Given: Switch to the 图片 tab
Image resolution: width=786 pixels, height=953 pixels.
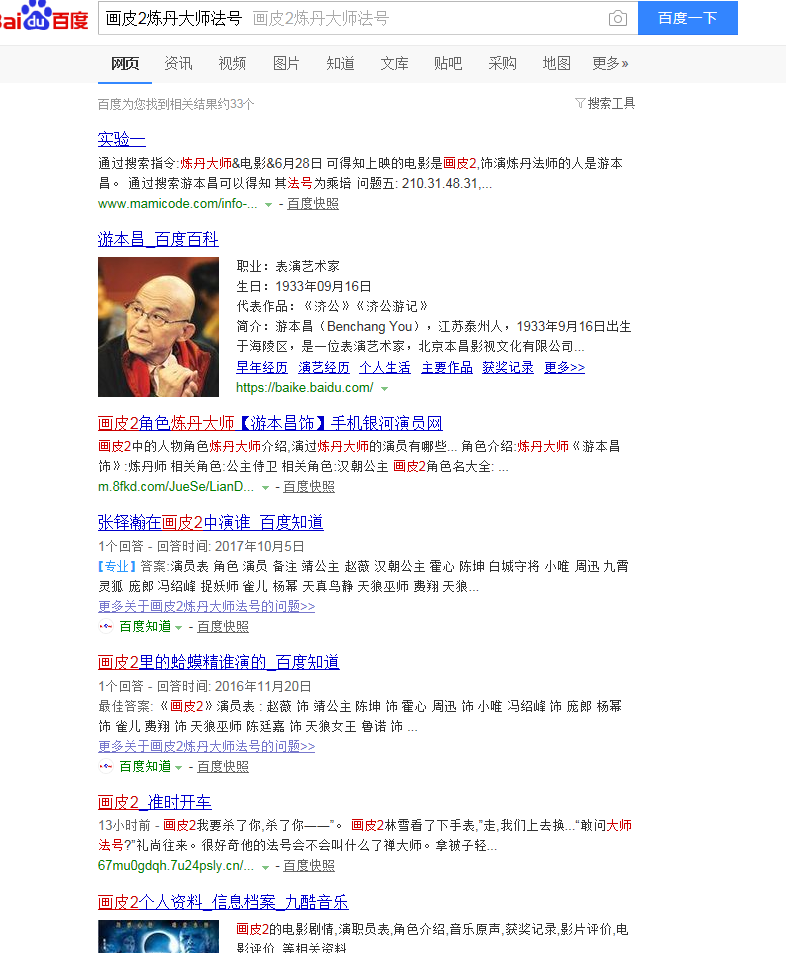Looking at the screenshot, I should point(286,63).
